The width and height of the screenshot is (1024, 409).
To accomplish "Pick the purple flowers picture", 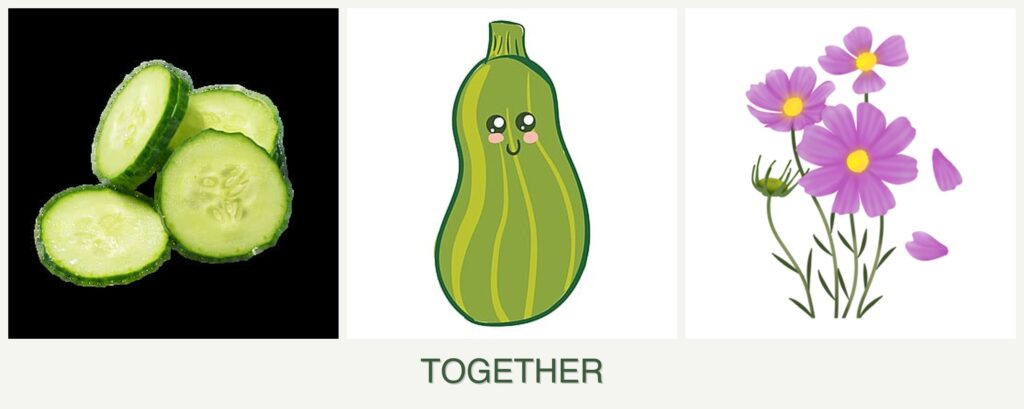I will [x=850, y=173].
